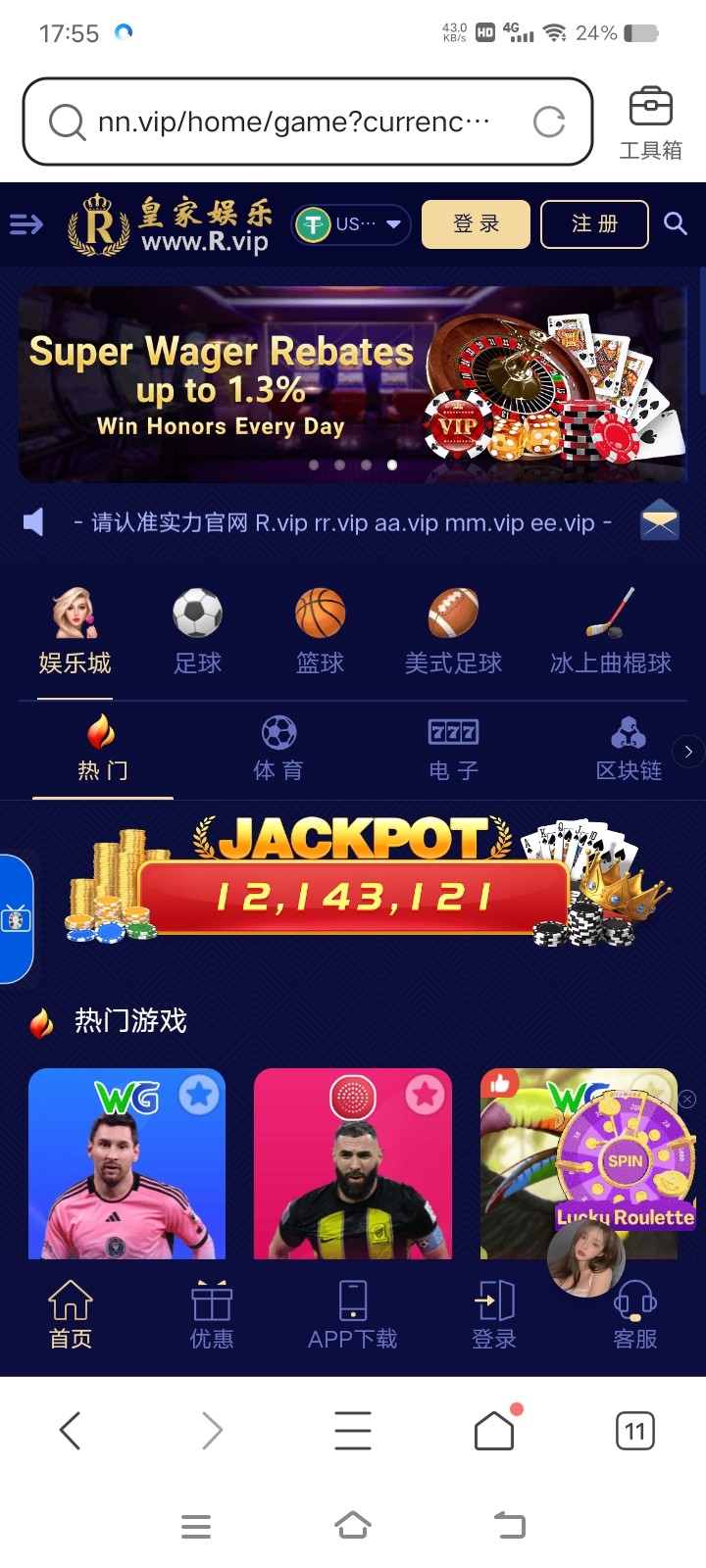Open the browser tabs switcher showing 11

click(634, 1432)
